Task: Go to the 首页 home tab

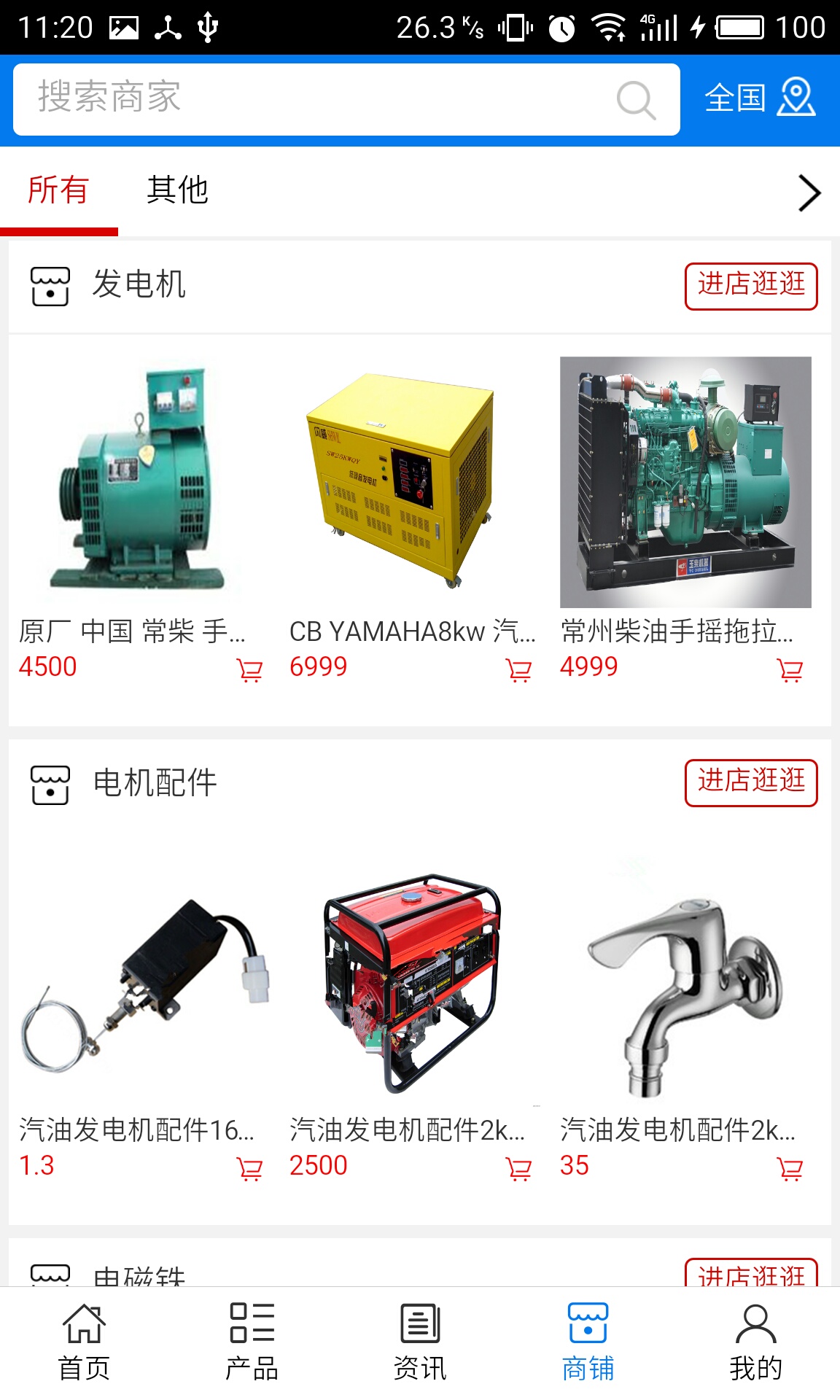Action: (x=84, y=1342)
